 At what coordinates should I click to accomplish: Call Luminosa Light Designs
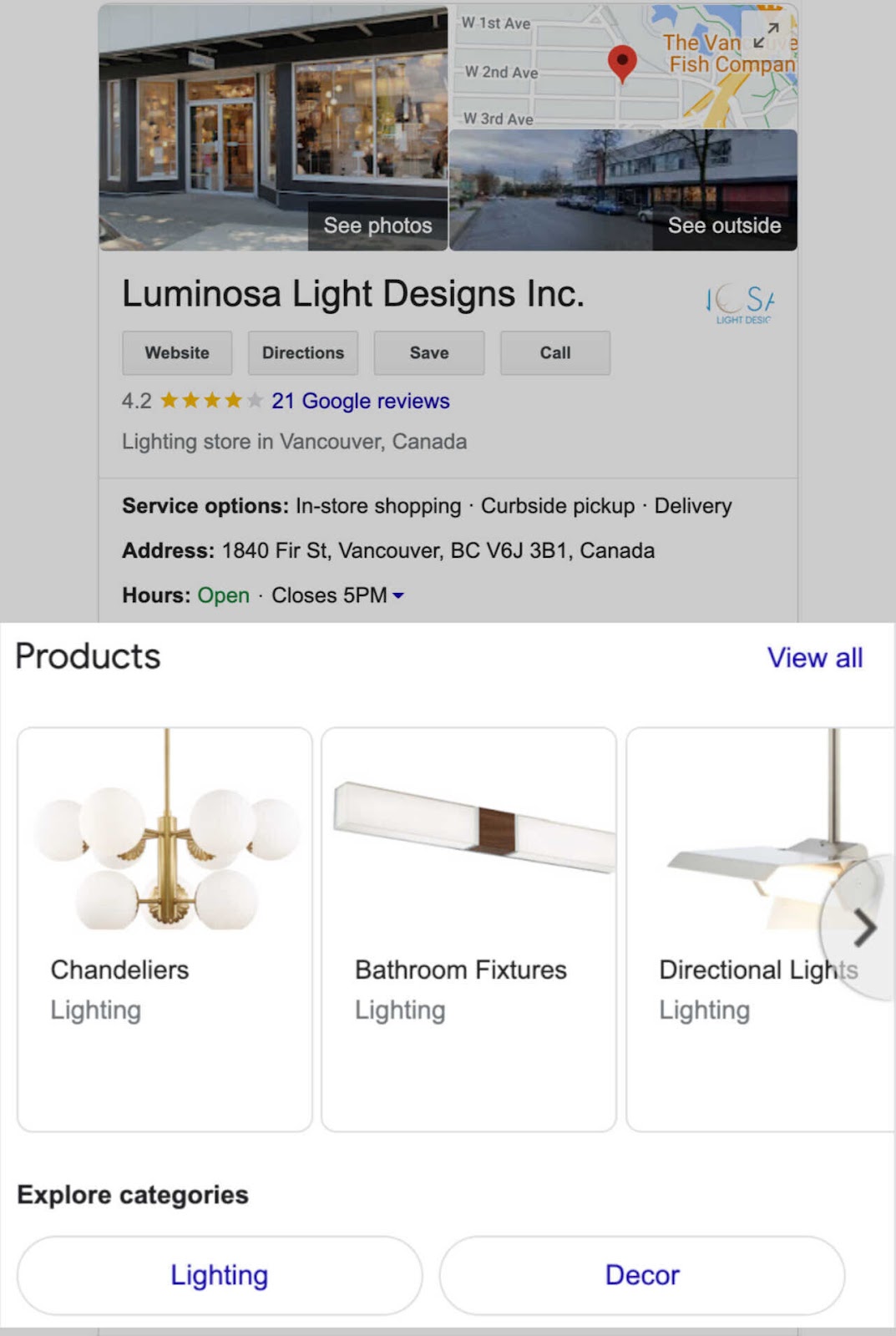554,352
